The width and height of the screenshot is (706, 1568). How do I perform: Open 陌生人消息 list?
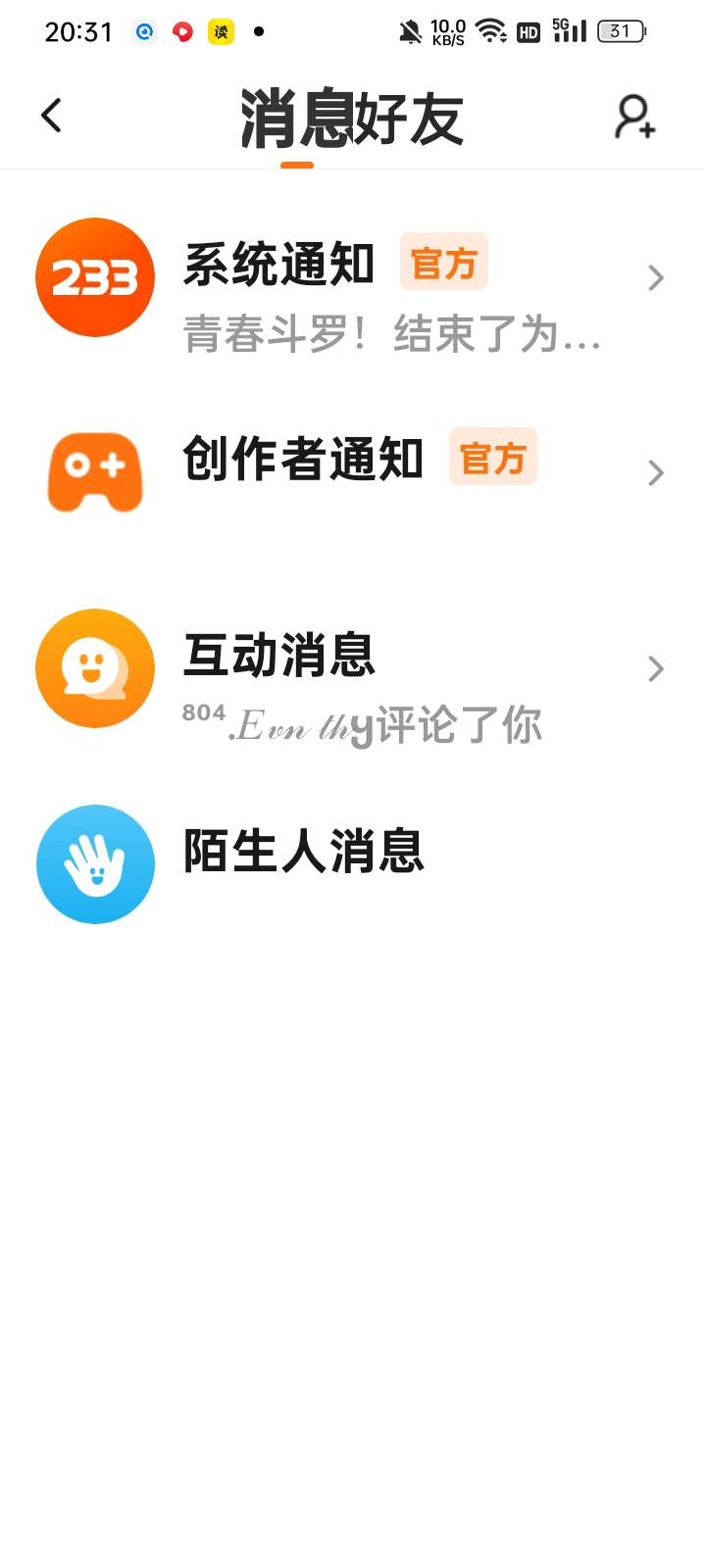click(353, 864)
